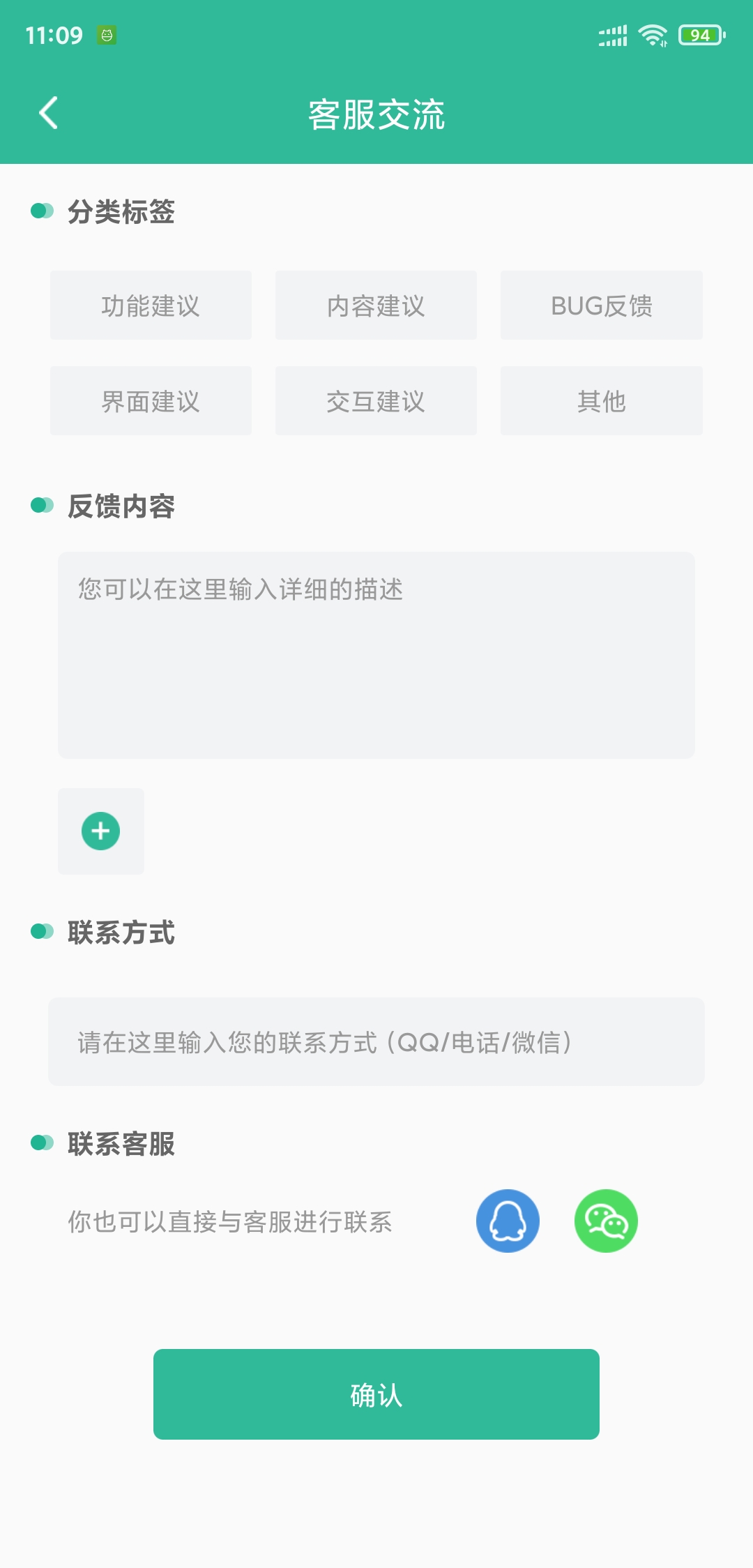Contact customer service via the QQ icon
The image size is (753, 1568).
(507, 1221)
